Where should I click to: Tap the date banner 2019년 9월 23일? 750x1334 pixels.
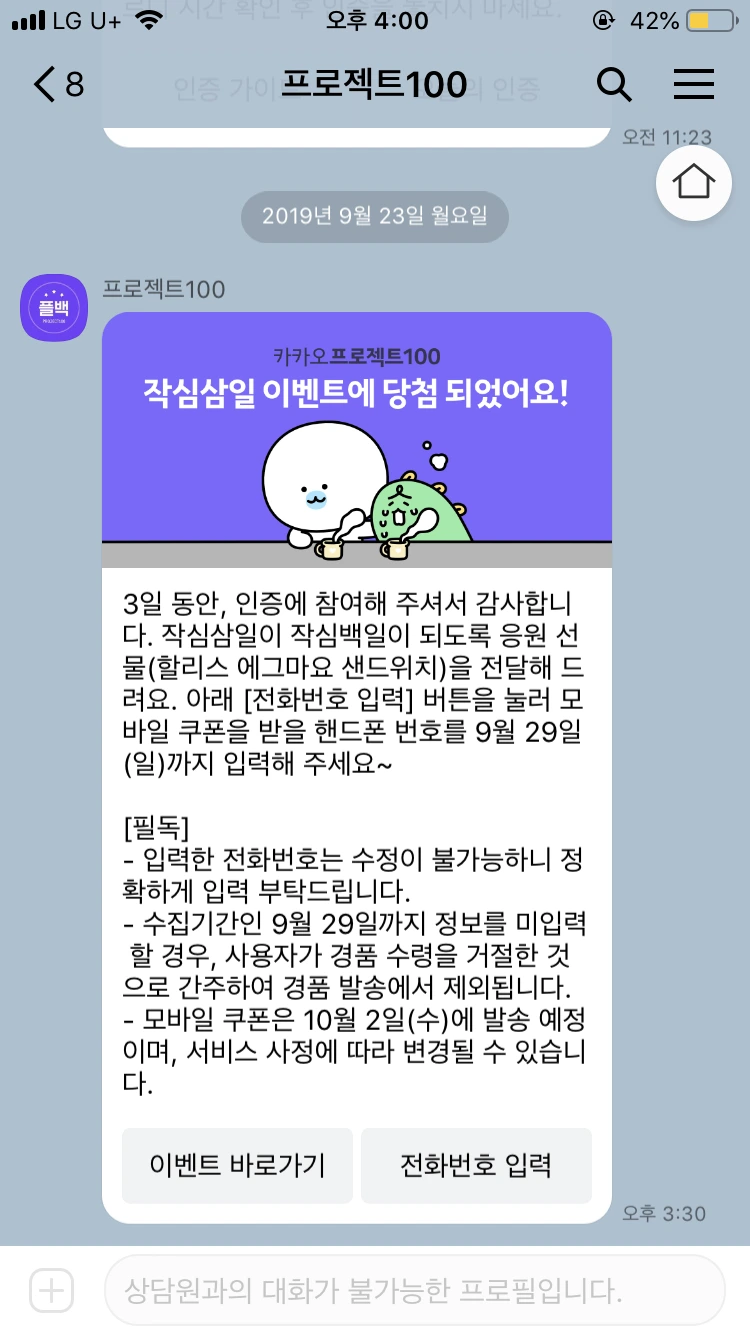pyautogui.click(x=374, y=216)
